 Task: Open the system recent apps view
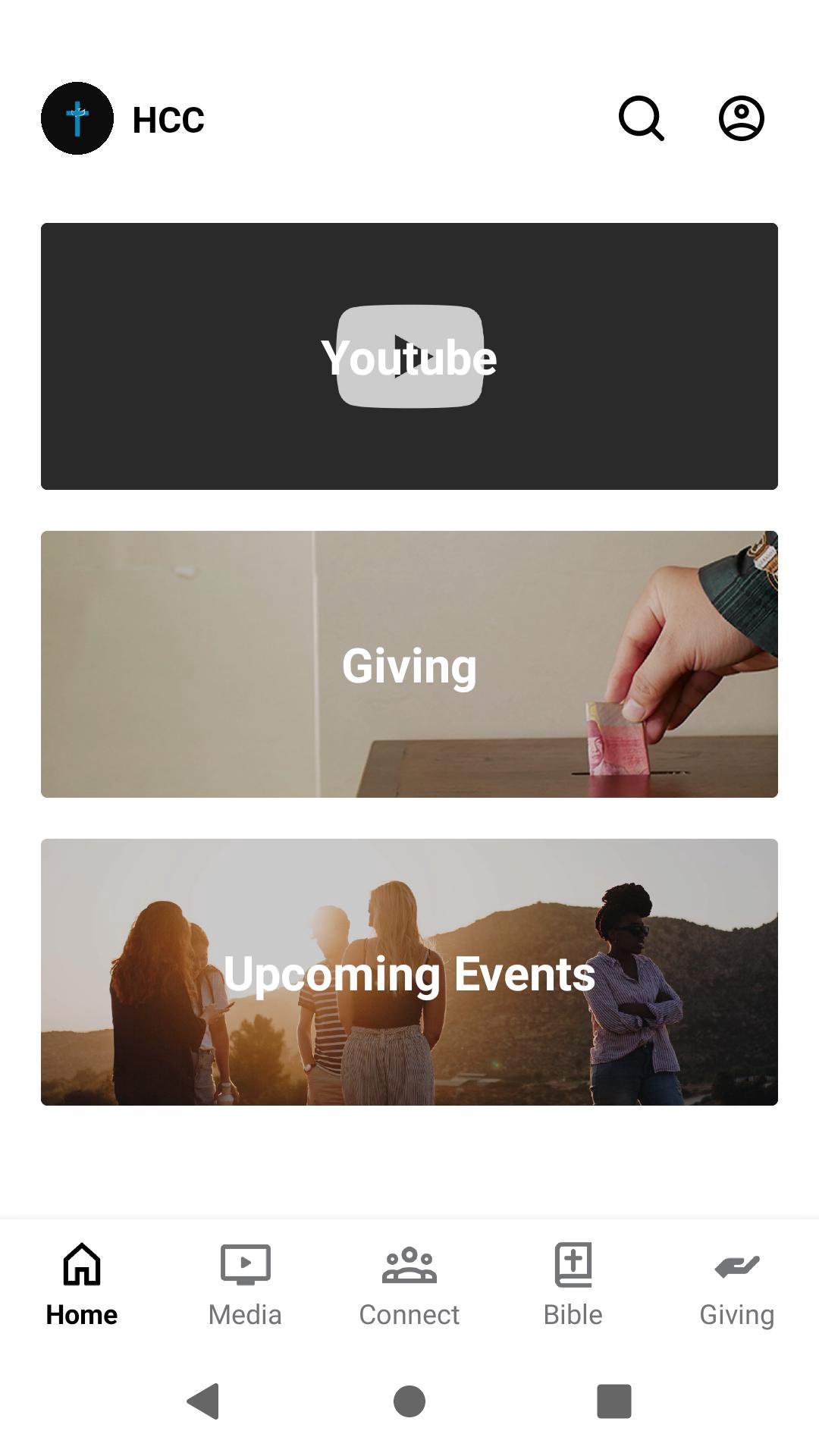click(614, 1401)
